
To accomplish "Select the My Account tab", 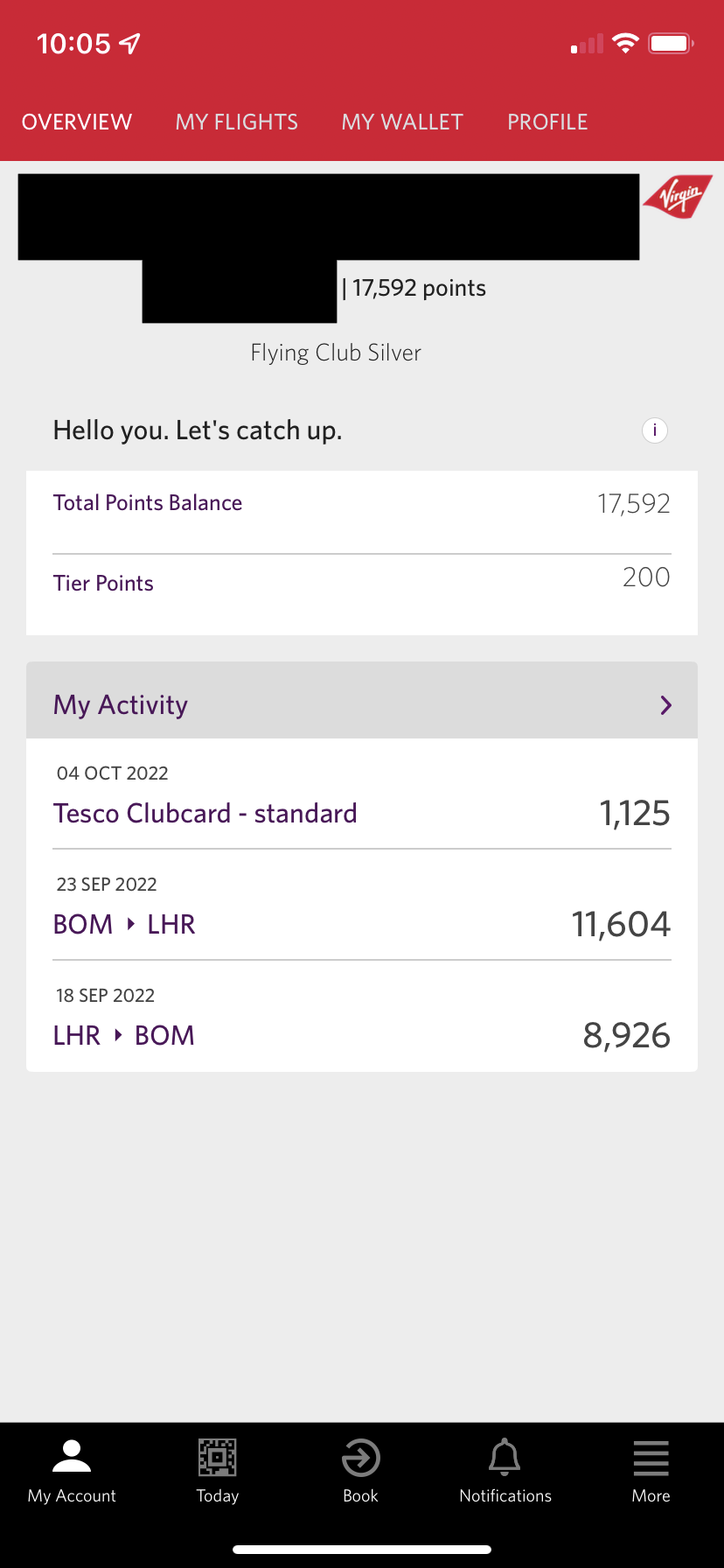I will point(72,1471).
